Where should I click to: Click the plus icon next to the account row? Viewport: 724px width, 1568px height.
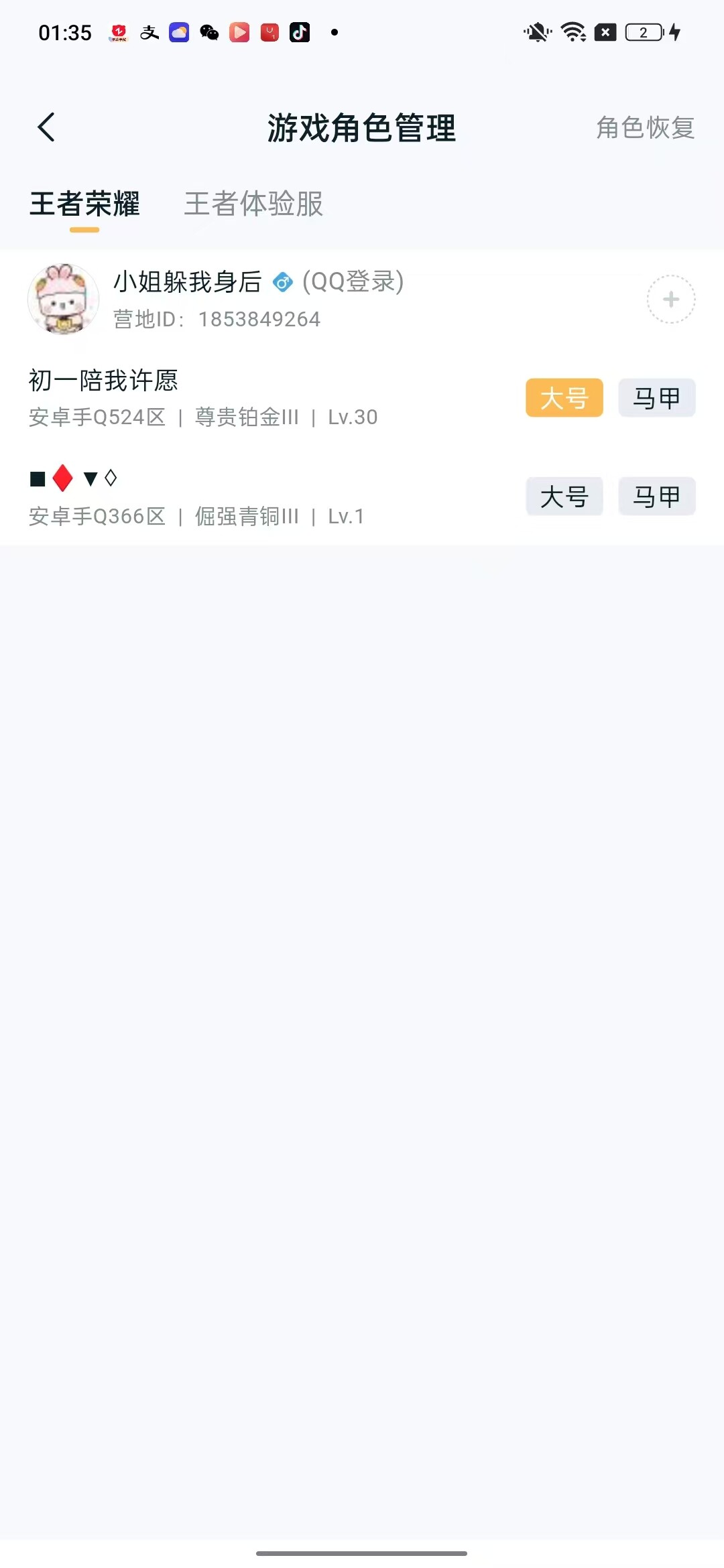670,300
